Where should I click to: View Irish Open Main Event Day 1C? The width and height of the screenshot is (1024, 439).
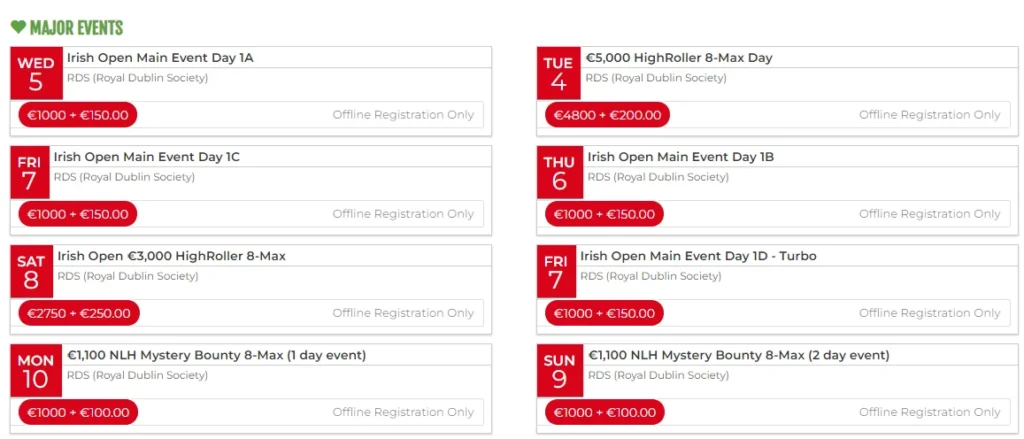(x=146, y=157)
